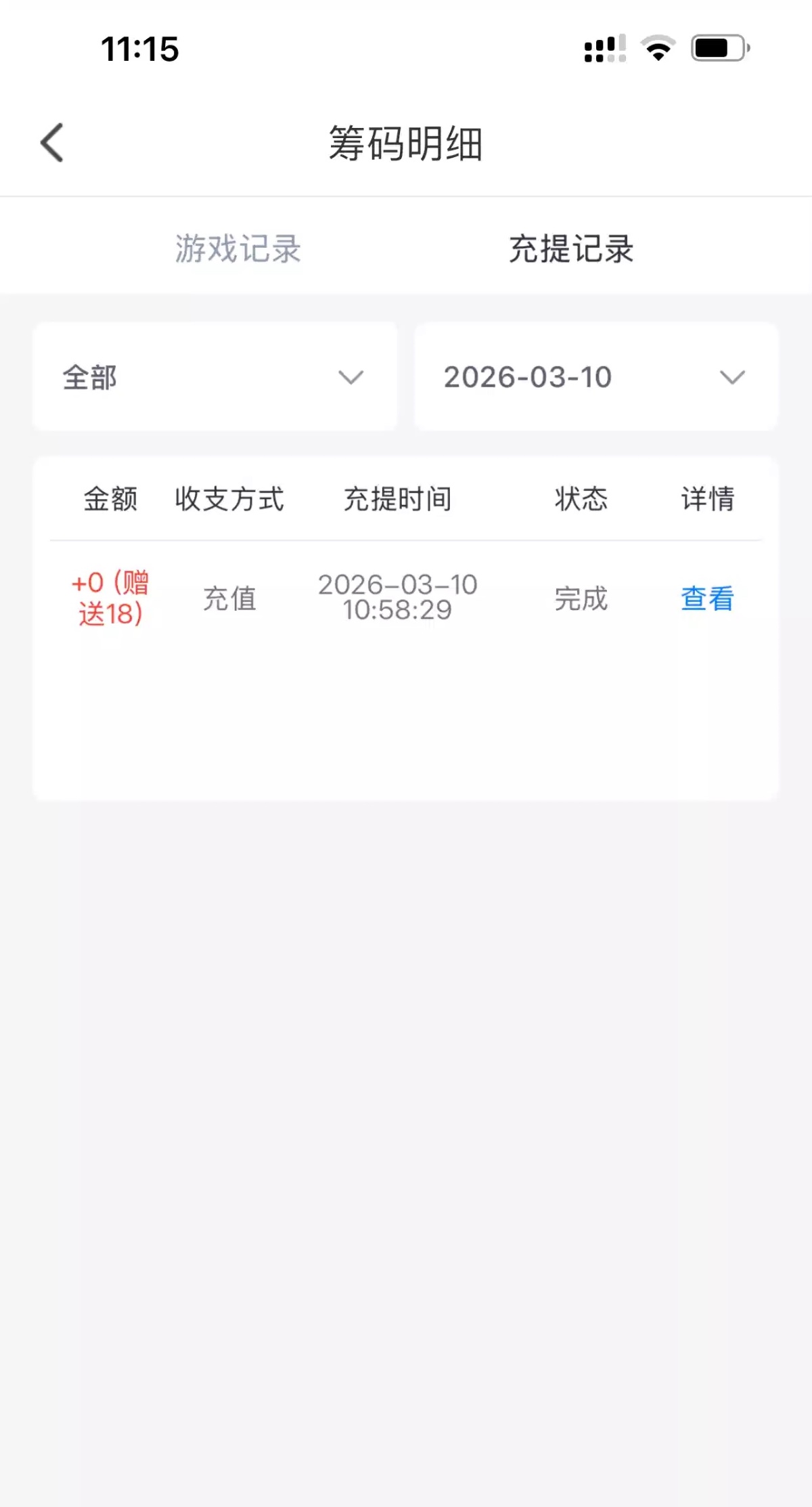Select the 充提记录 tab

coord(571,248)
